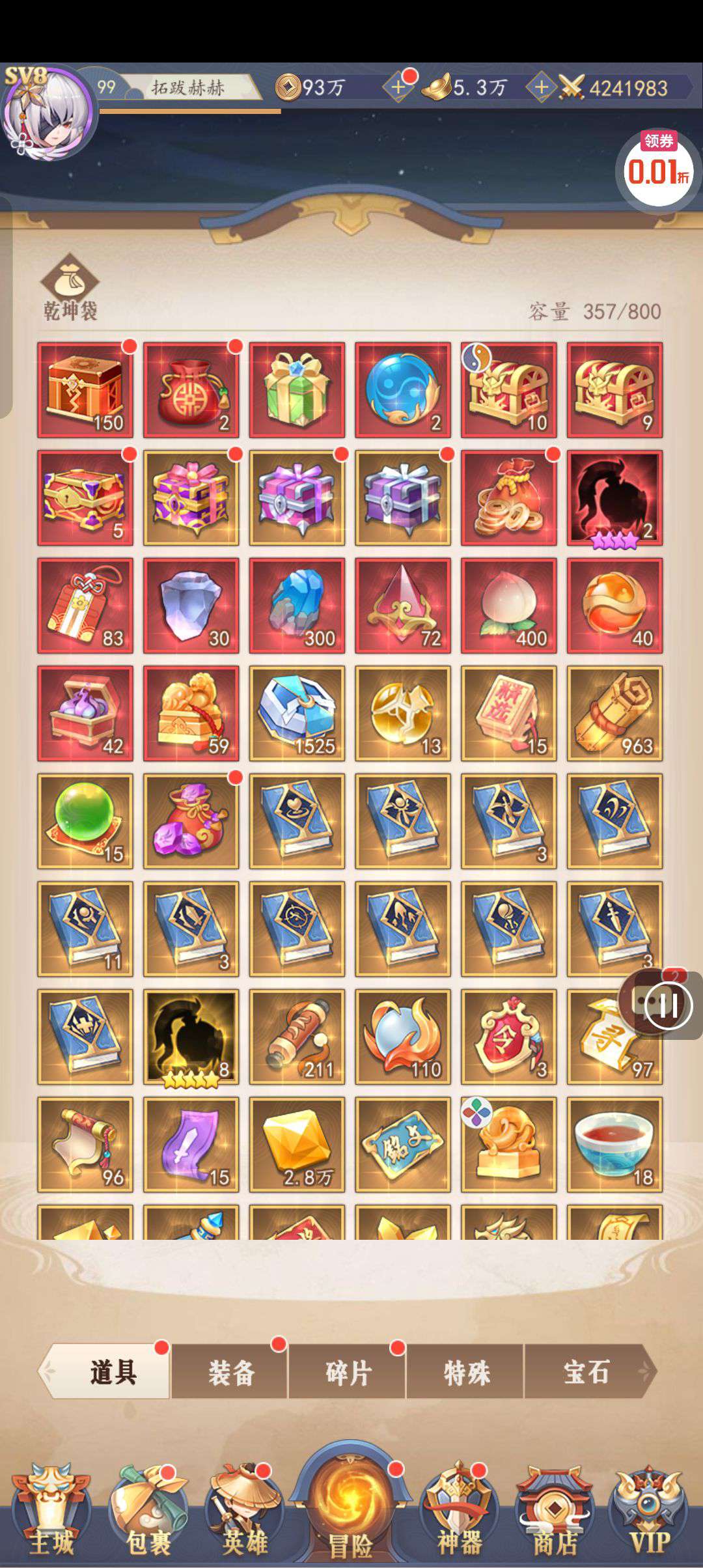The image size is (703, 1568).
Task: Select the red chest item with 150
Action: [85, 390]
